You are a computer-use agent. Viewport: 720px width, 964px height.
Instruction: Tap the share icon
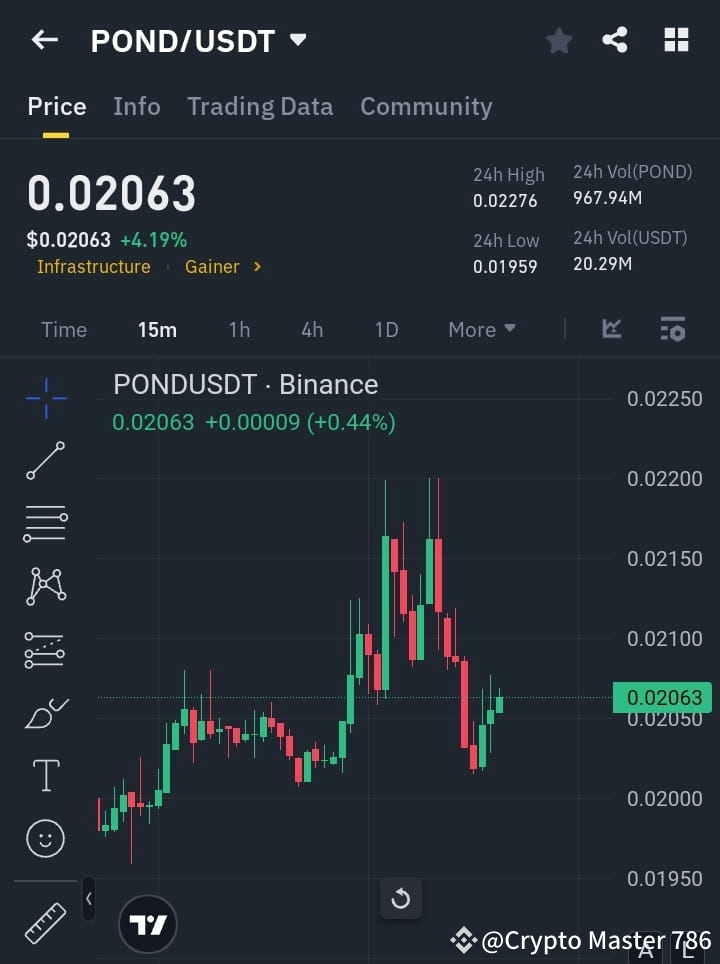[614, 40]
